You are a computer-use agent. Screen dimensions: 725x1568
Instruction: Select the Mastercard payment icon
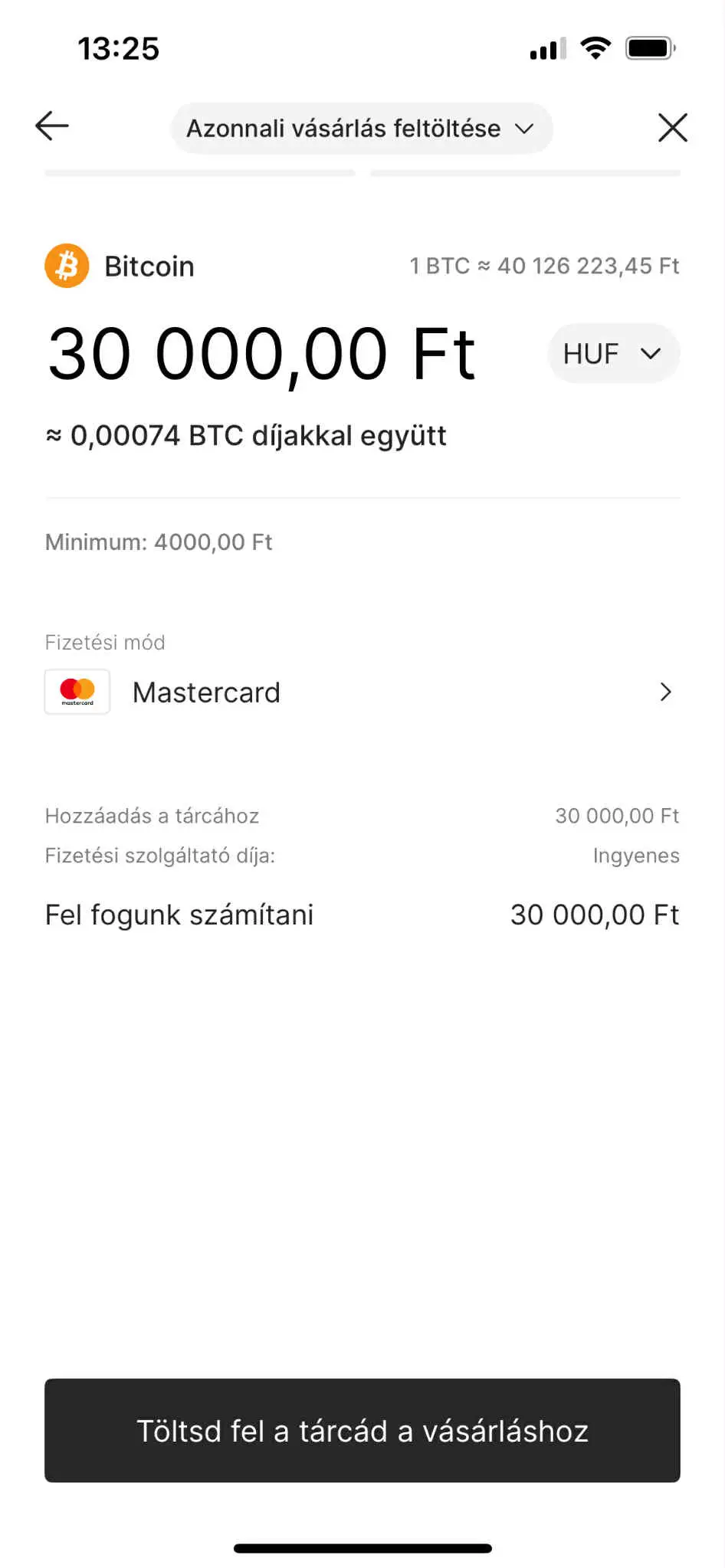77,691
